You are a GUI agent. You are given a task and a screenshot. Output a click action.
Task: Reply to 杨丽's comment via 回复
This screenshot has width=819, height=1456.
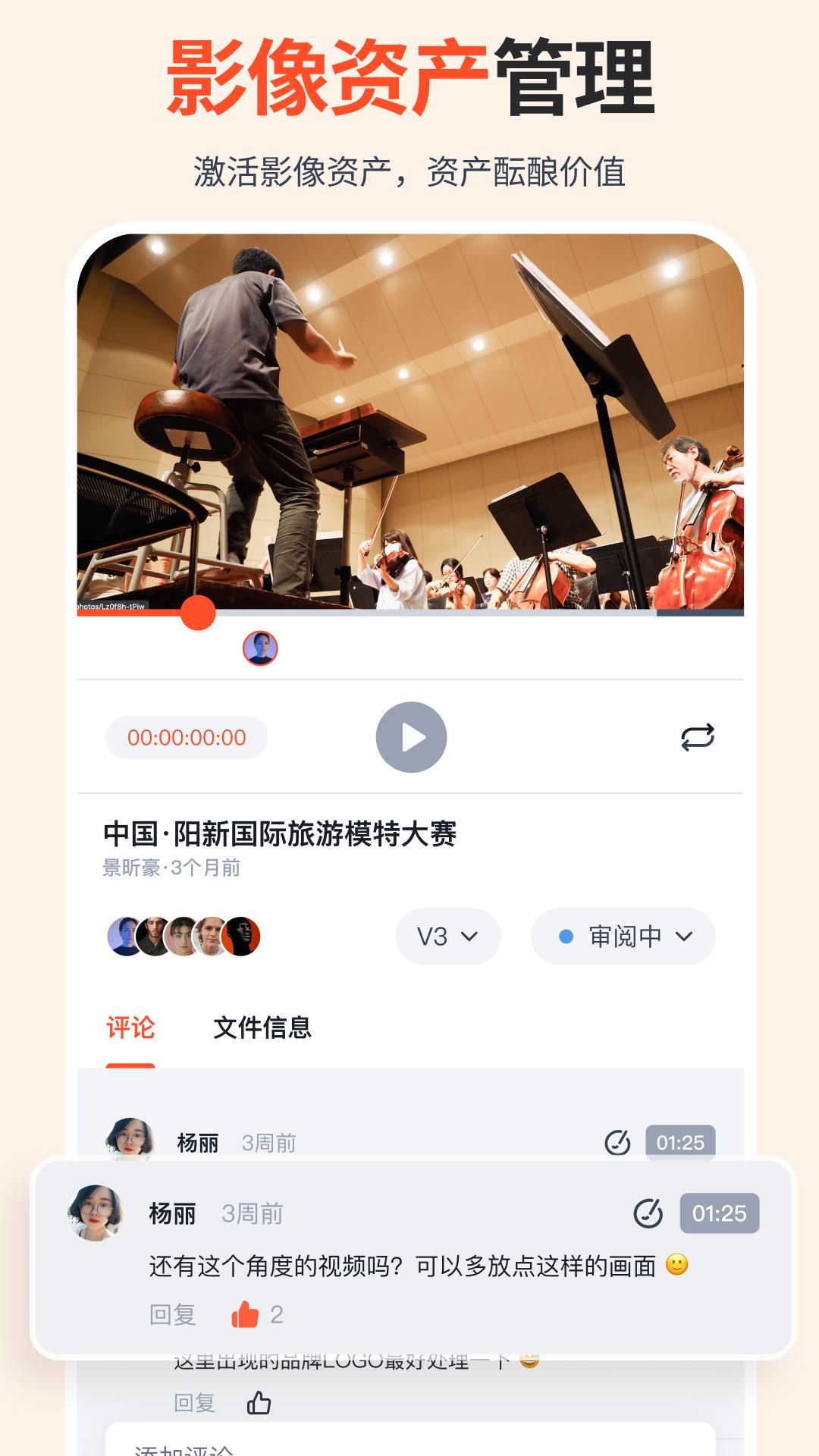[171, 1315]
